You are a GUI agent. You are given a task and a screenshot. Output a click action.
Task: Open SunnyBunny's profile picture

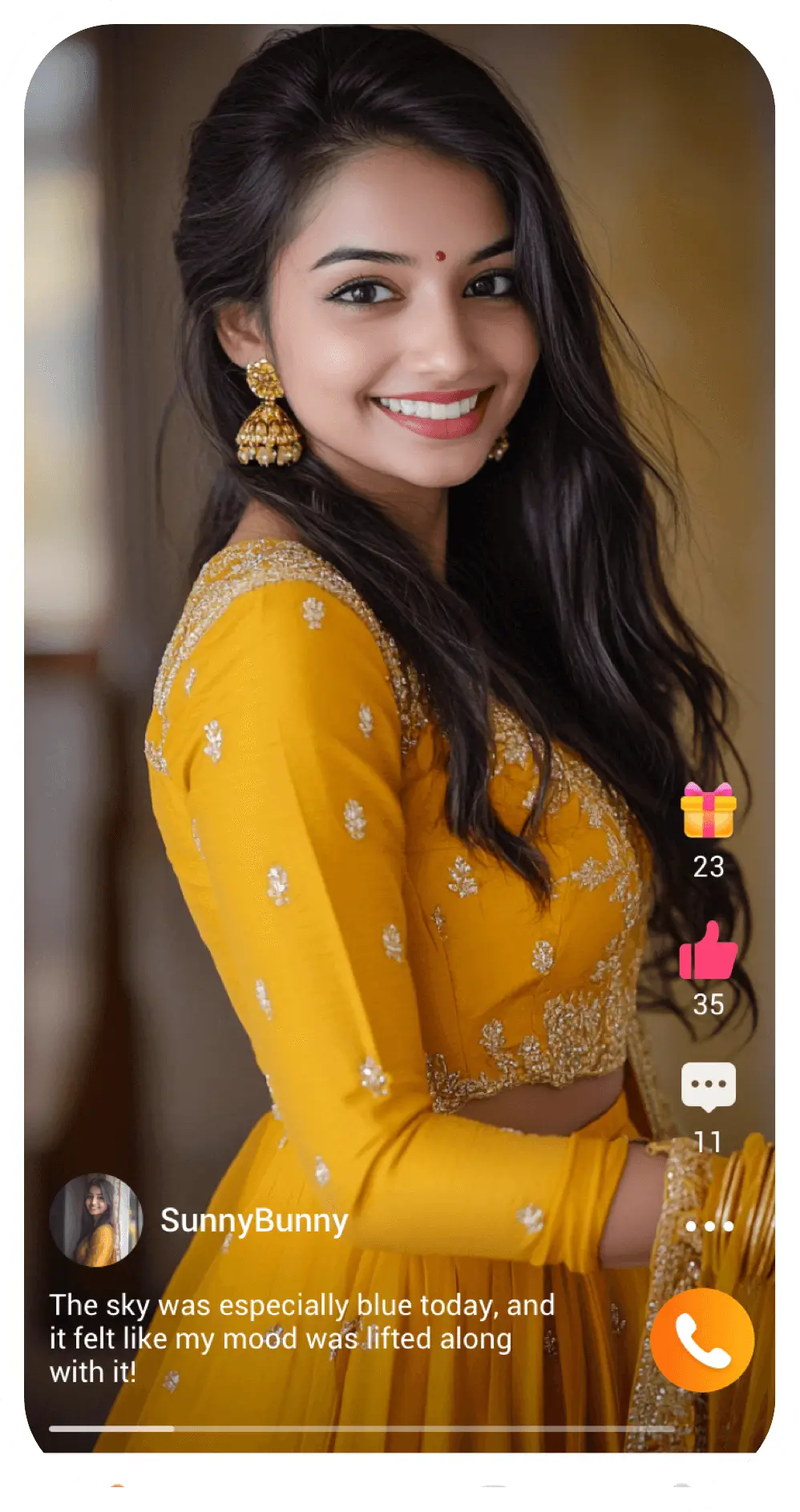click(x=96, y=1221)
